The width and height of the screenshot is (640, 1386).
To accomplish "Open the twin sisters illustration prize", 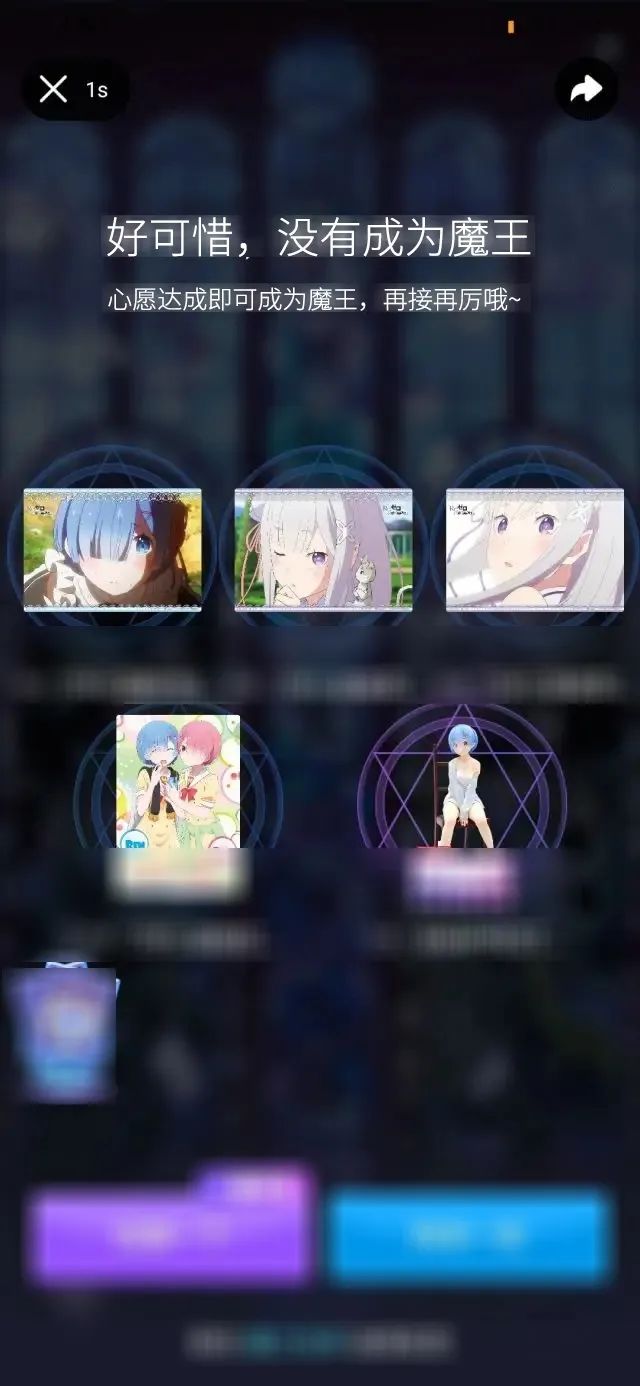I will coord(178,781).
